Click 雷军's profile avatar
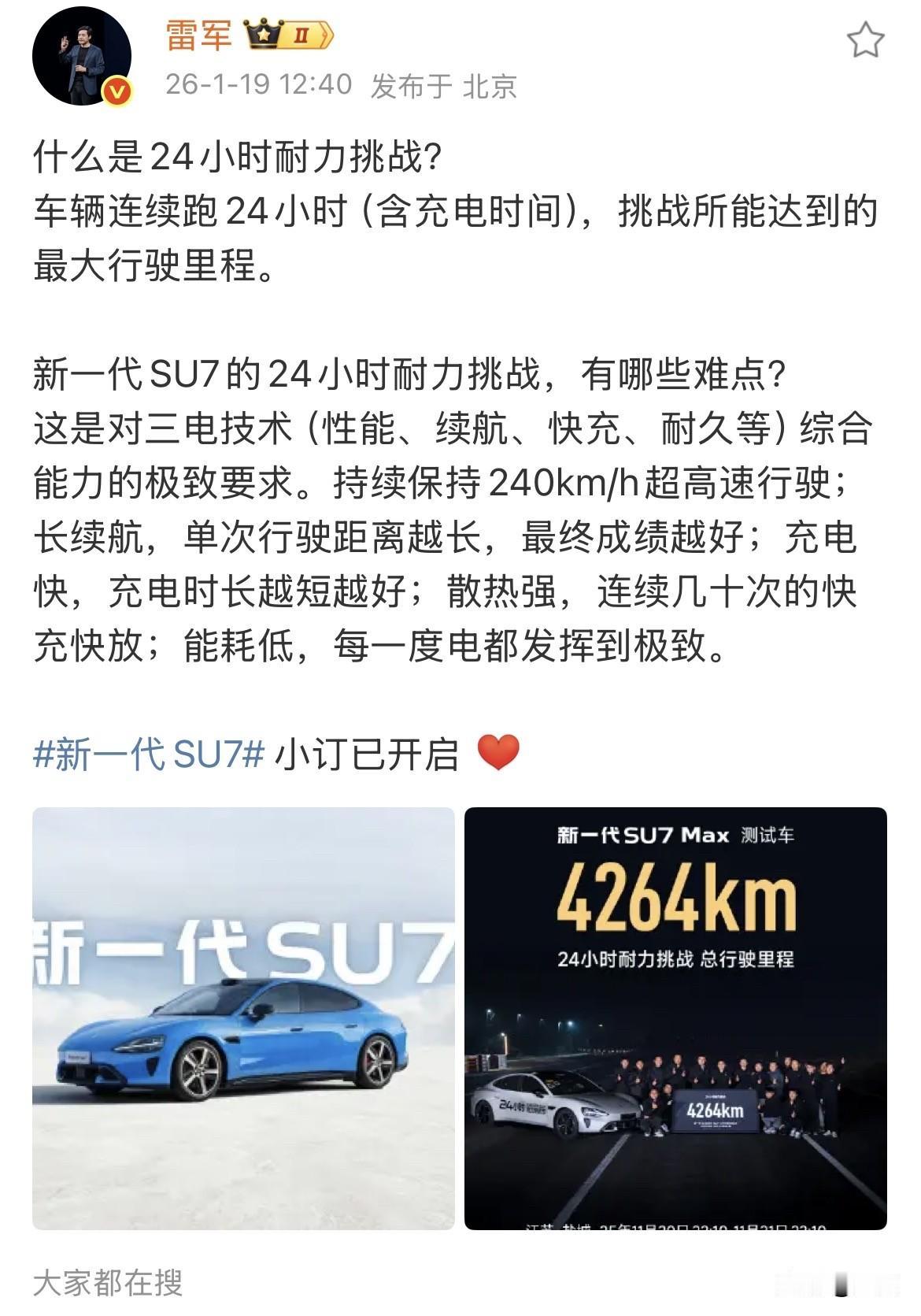Image resolution: width=921 pixels, height=1316 pixels. [83, 57]
